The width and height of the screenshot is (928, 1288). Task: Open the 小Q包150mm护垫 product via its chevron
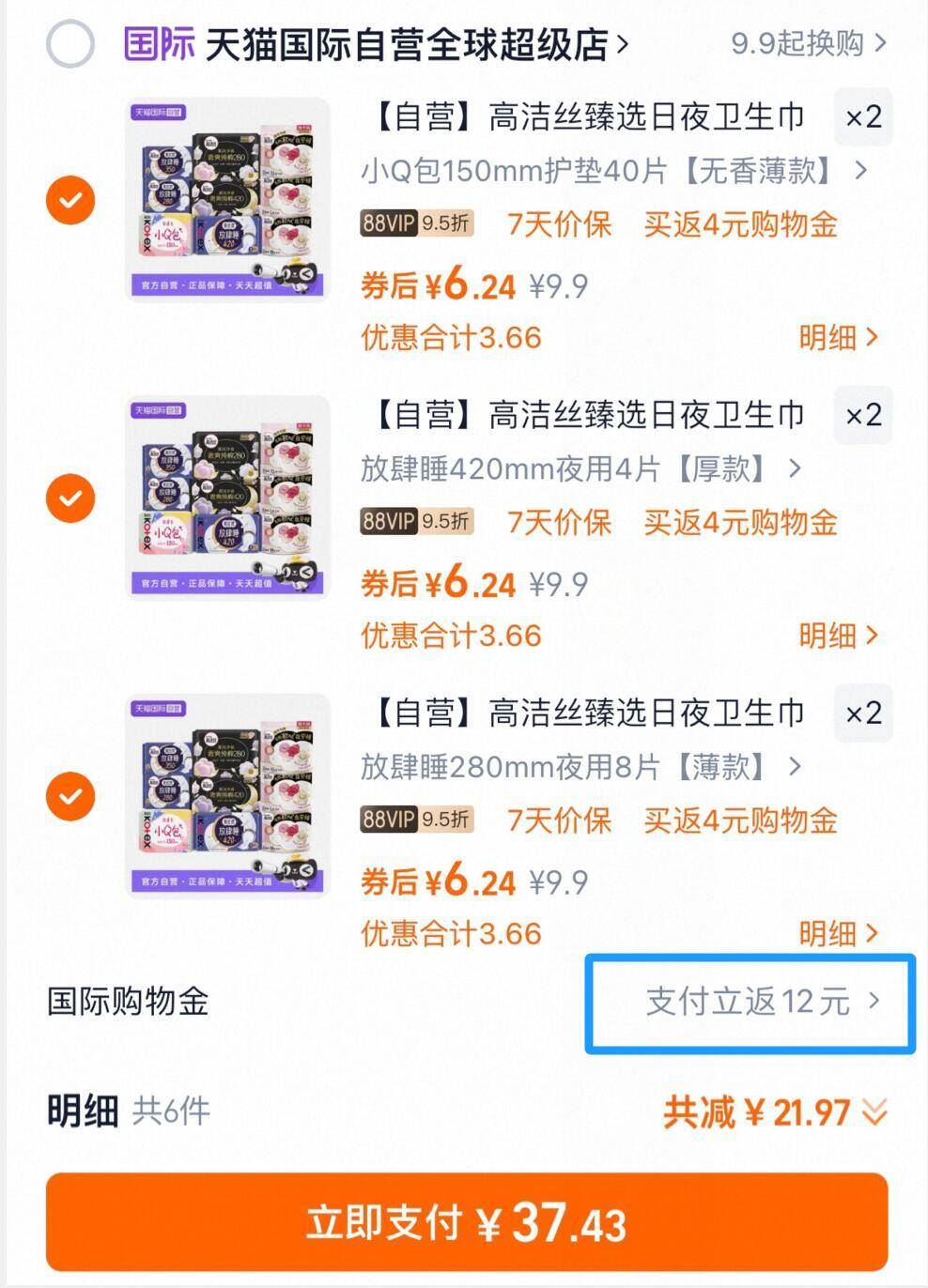tap(859, 172)
